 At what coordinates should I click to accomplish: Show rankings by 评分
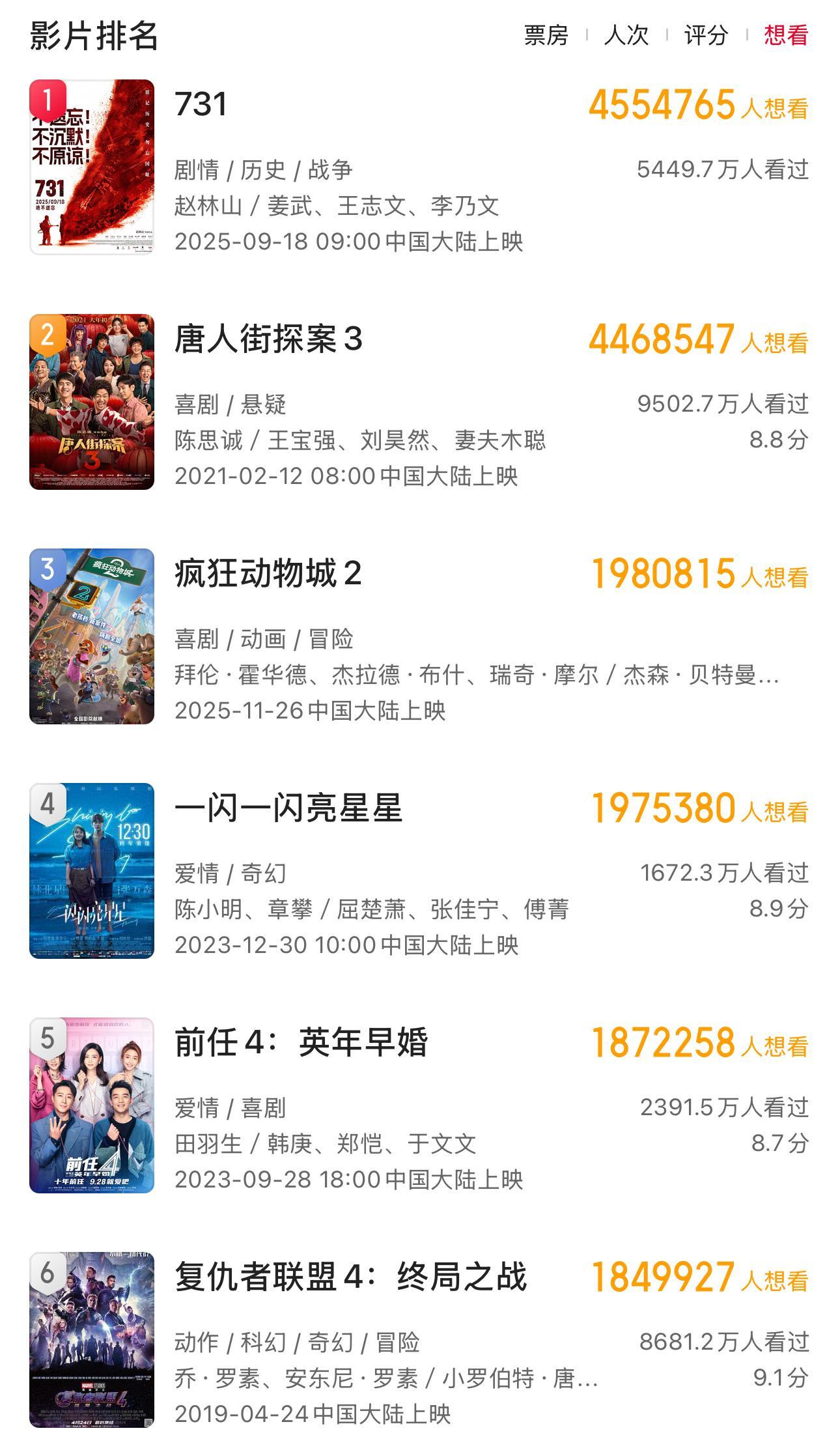click(x=706, y=35)
